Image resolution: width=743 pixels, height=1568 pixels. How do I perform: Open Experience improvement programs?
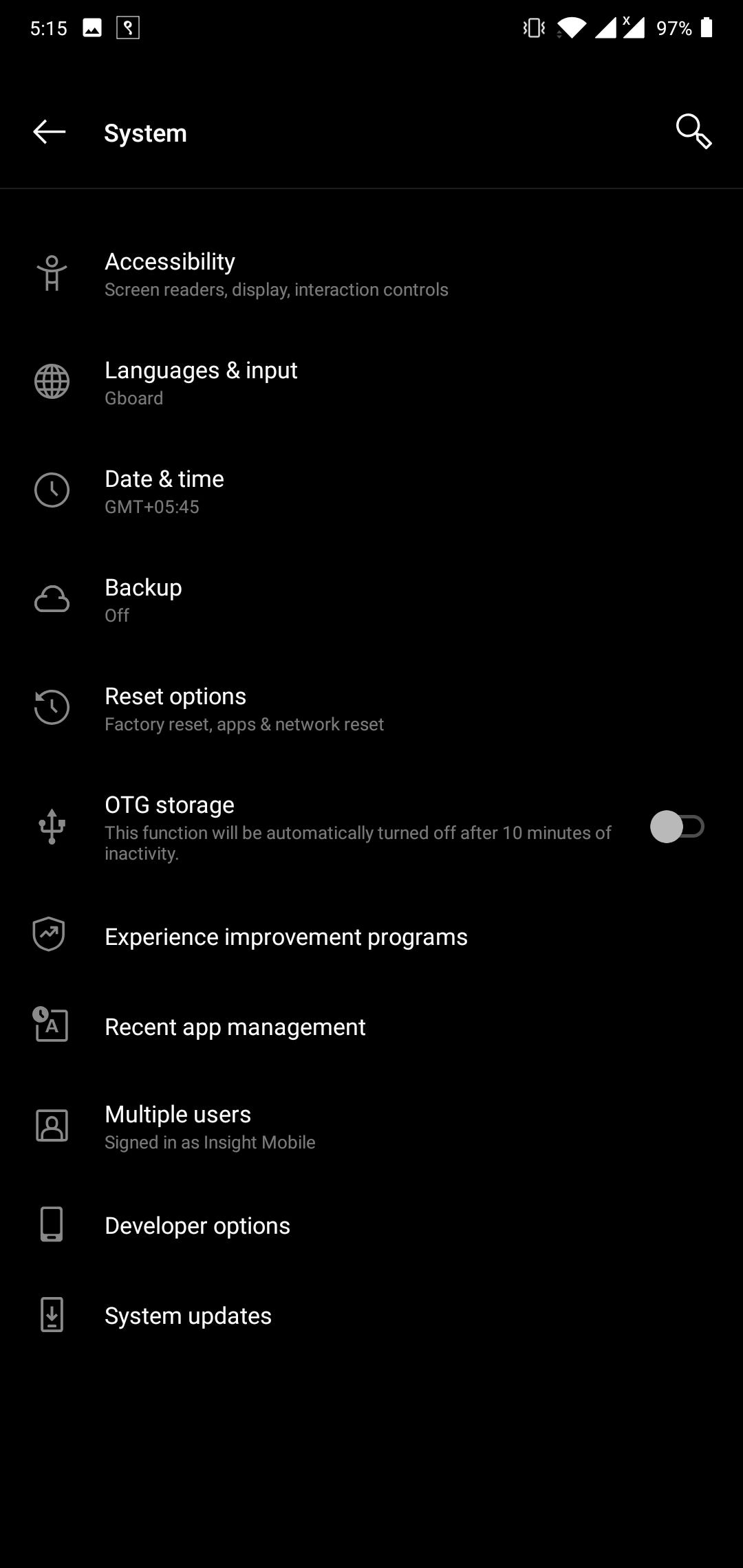click(371, 937)
